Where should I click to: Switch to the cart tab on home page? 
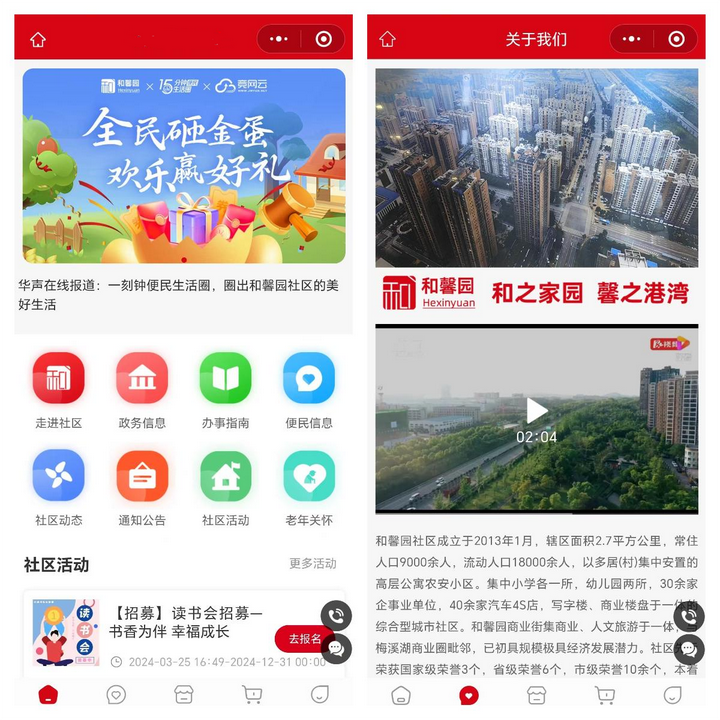tap(252, 694)
